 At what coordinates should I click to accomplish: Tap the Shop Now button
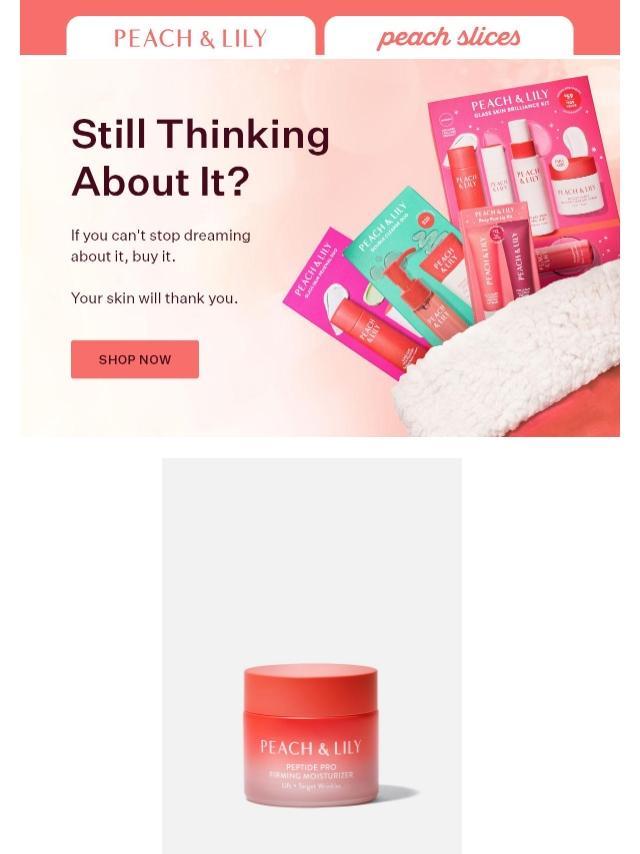135,359
